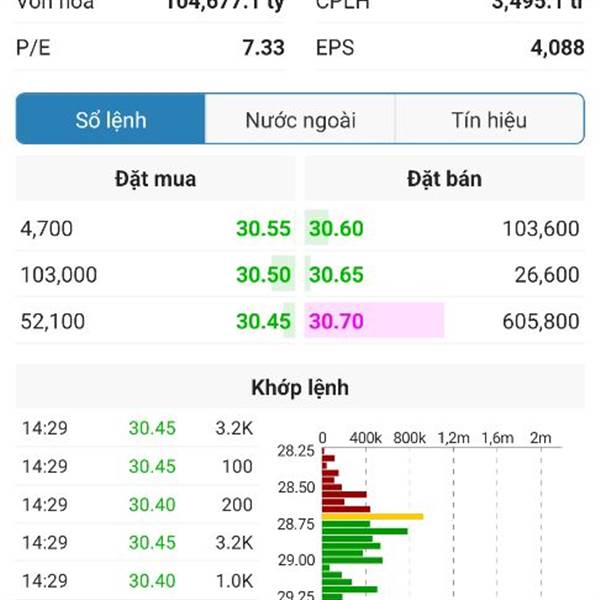Switch to the Nước ngoài tab
600x600 pixels.
click(300, 120)
